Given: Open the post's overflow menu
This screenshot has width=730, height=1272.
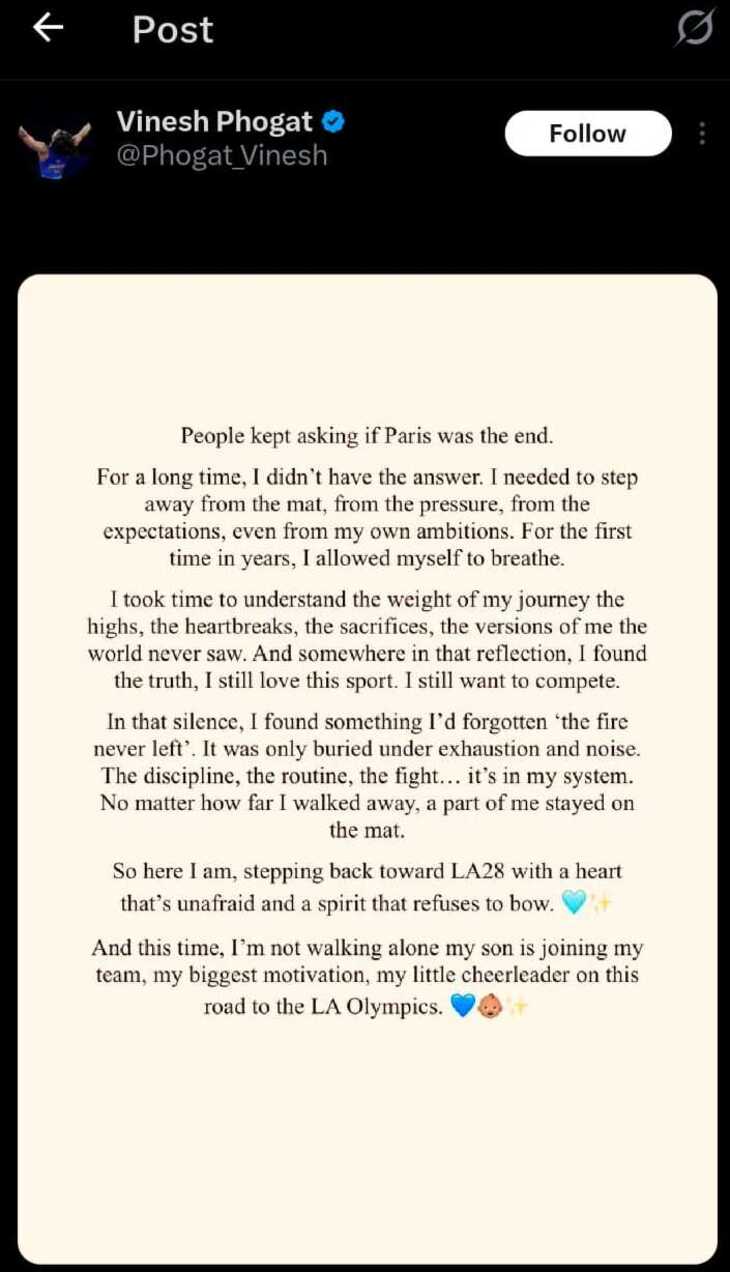Looking at the screenshot, I should click(x=703, y=134).
